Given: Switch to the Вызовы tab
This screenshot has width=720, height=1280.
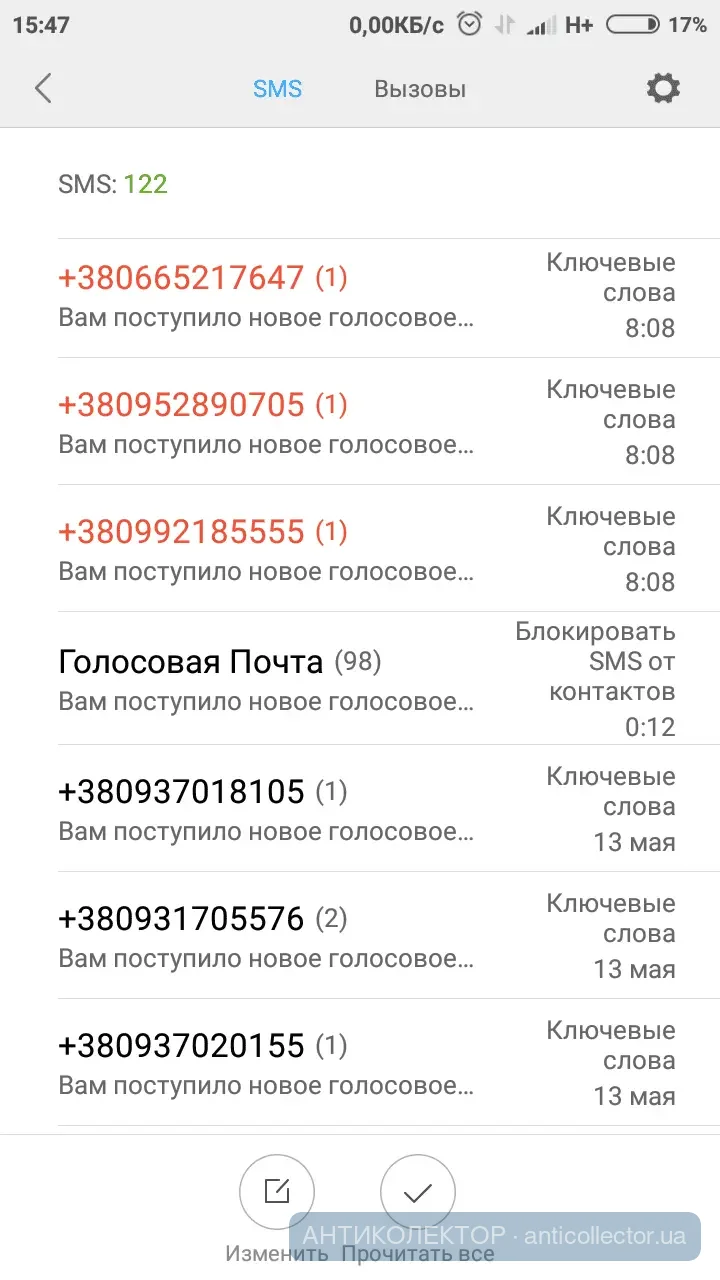Looking at the screenshot, I should tap(420, 89).
